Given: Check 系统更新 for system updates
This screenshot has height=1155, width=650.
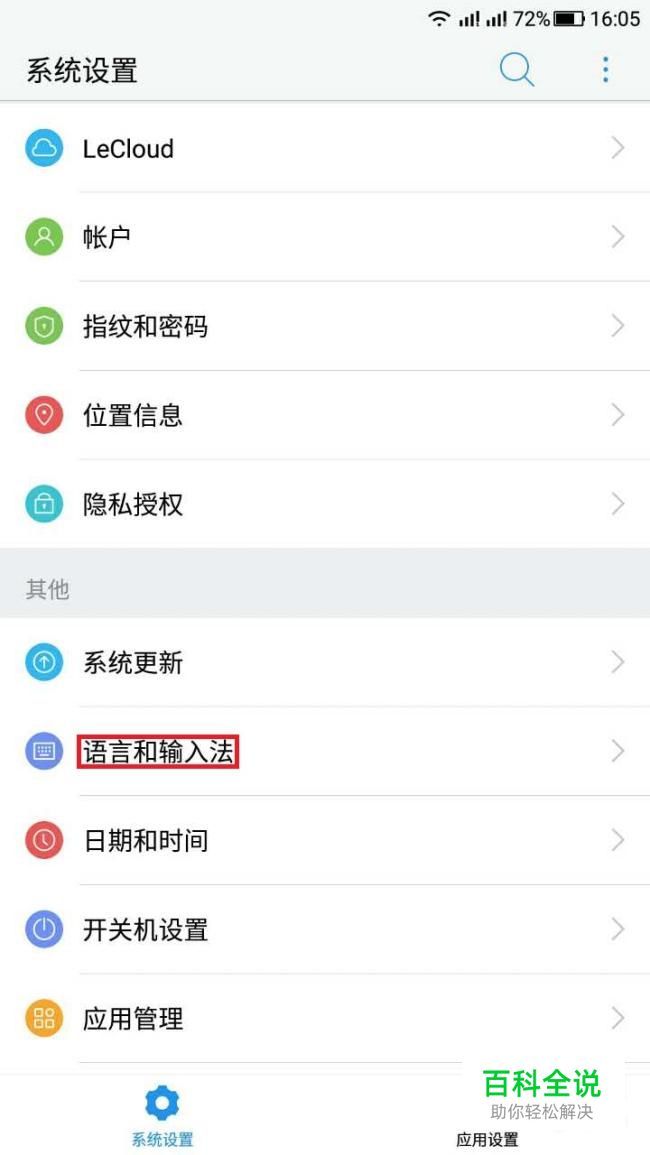Looking at the screenshot, I should coord(325,663).
